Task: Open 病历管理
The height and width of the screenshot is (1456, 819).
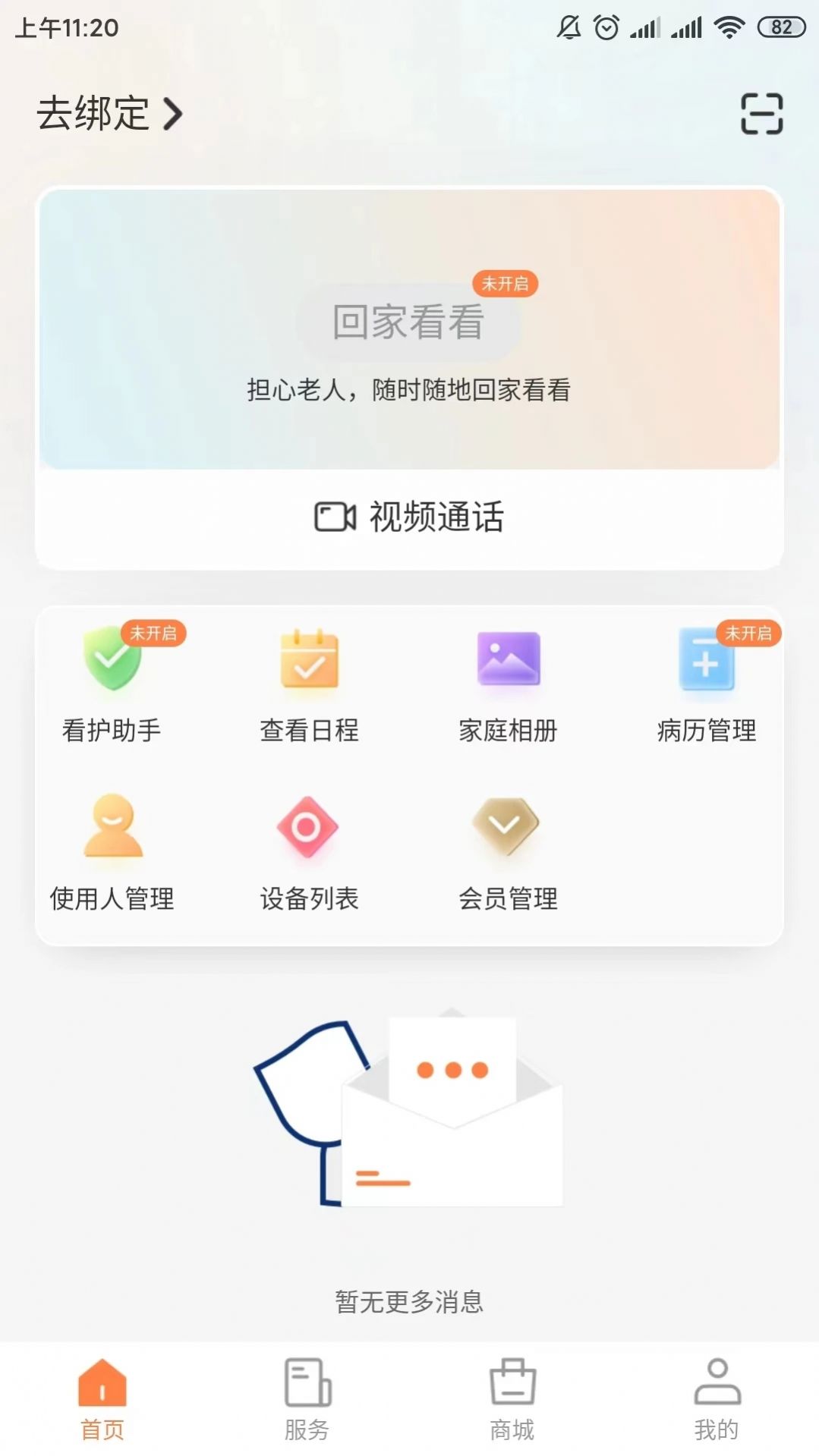Action: 706,683
